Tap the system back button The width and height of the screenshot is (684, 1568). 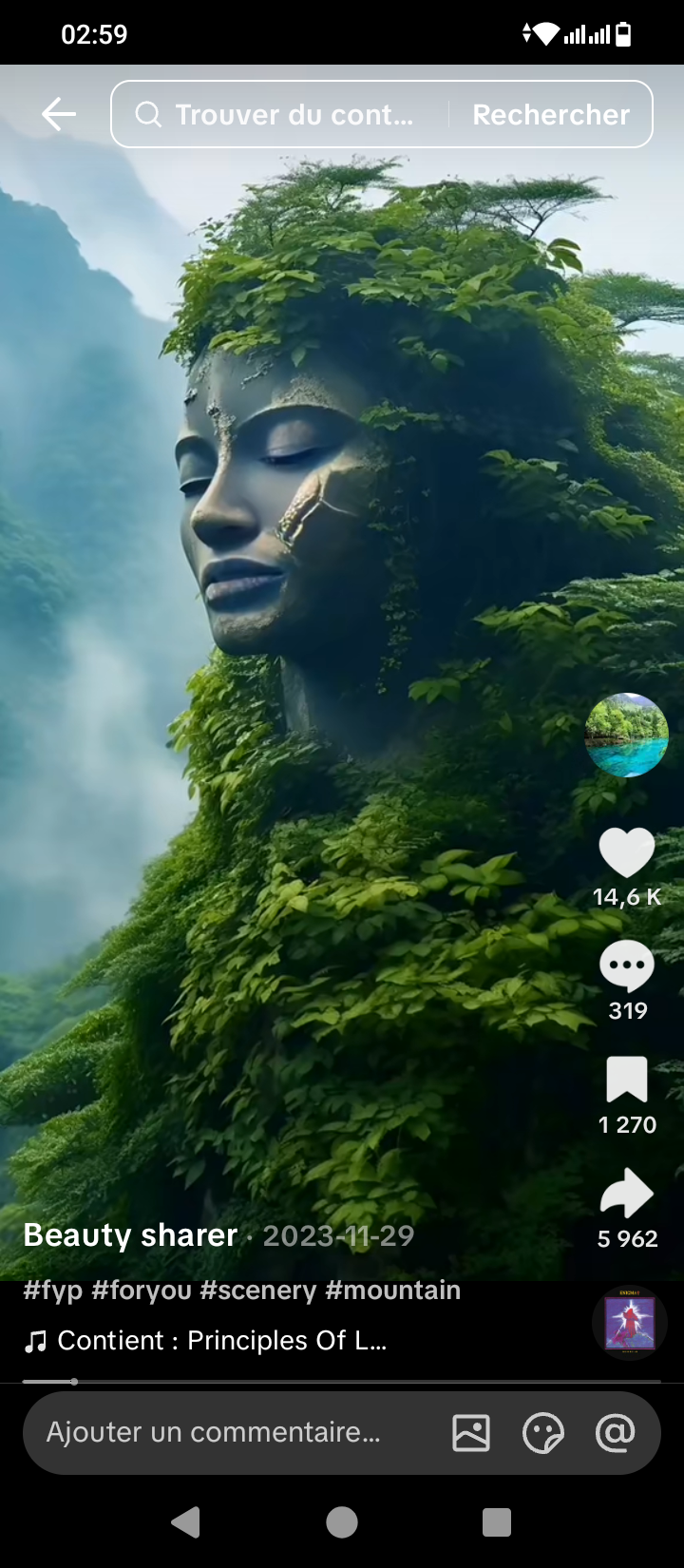point(187,1522)
